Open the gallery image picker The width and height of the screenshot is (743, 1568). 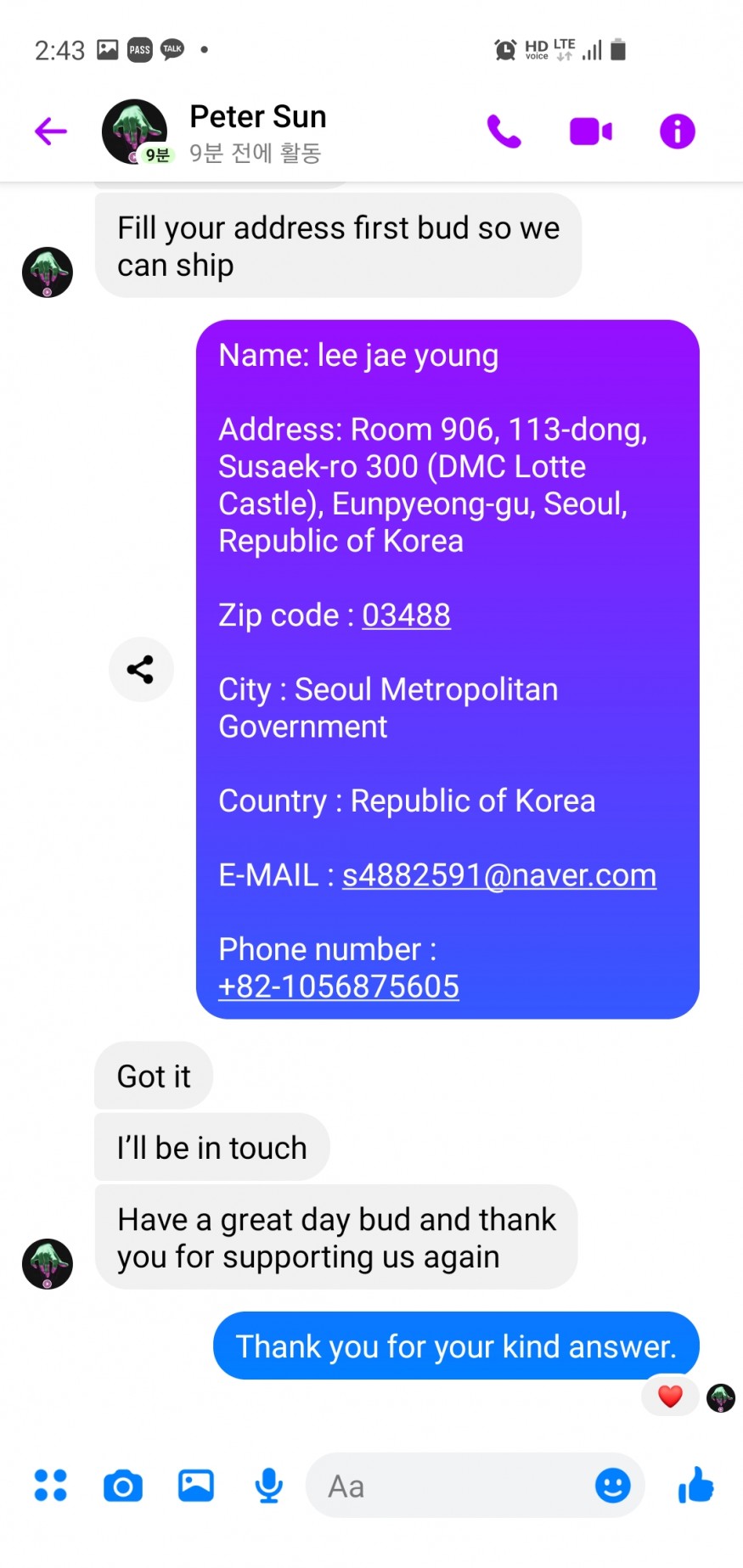(x=196, y=1486)
